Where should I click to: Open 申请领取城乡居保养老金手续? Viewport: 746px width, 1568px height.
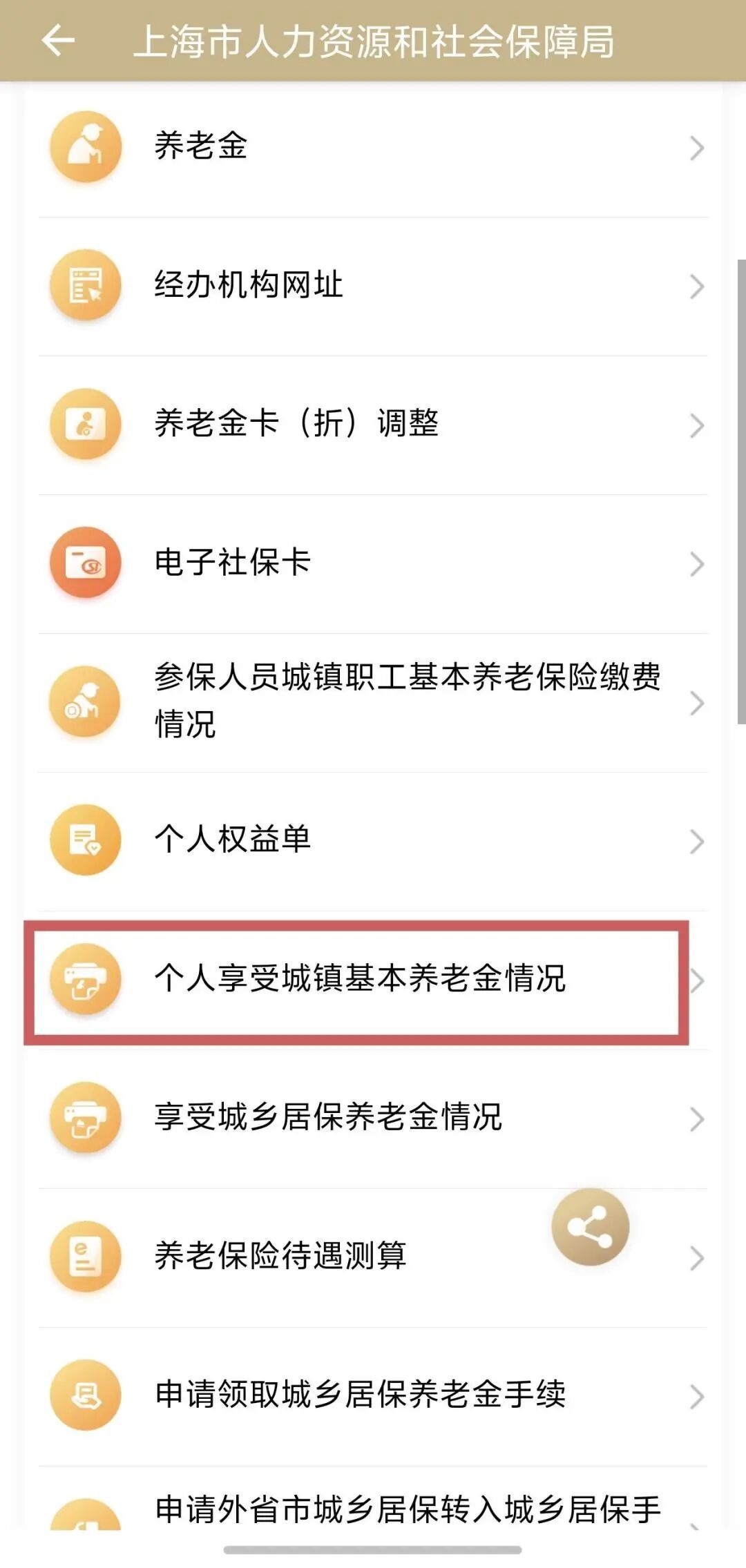click(x=373, y=1397)
